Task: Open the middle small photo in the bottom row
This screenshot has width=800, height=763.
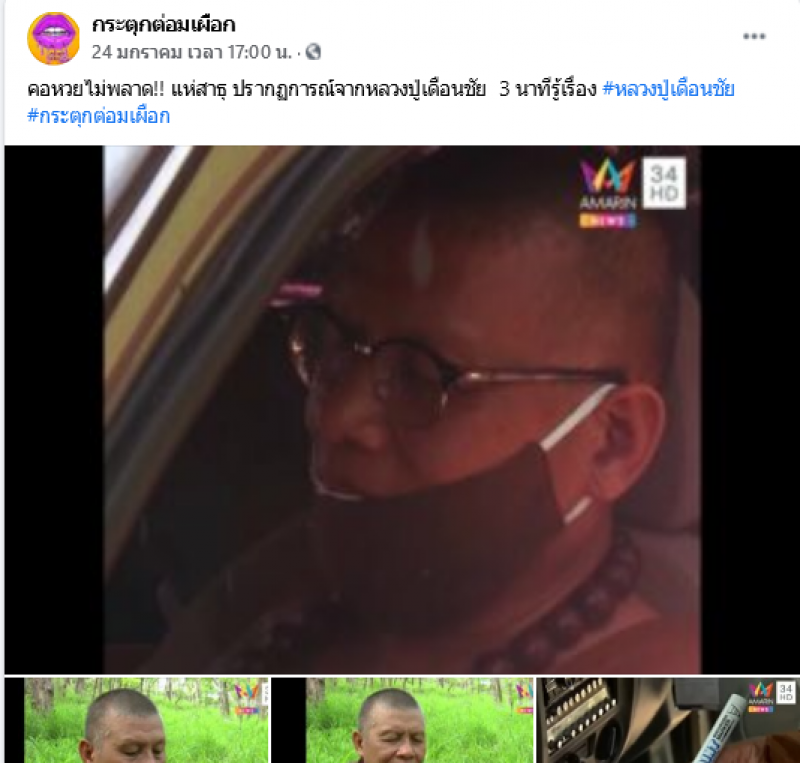Action: click(401, 720)
